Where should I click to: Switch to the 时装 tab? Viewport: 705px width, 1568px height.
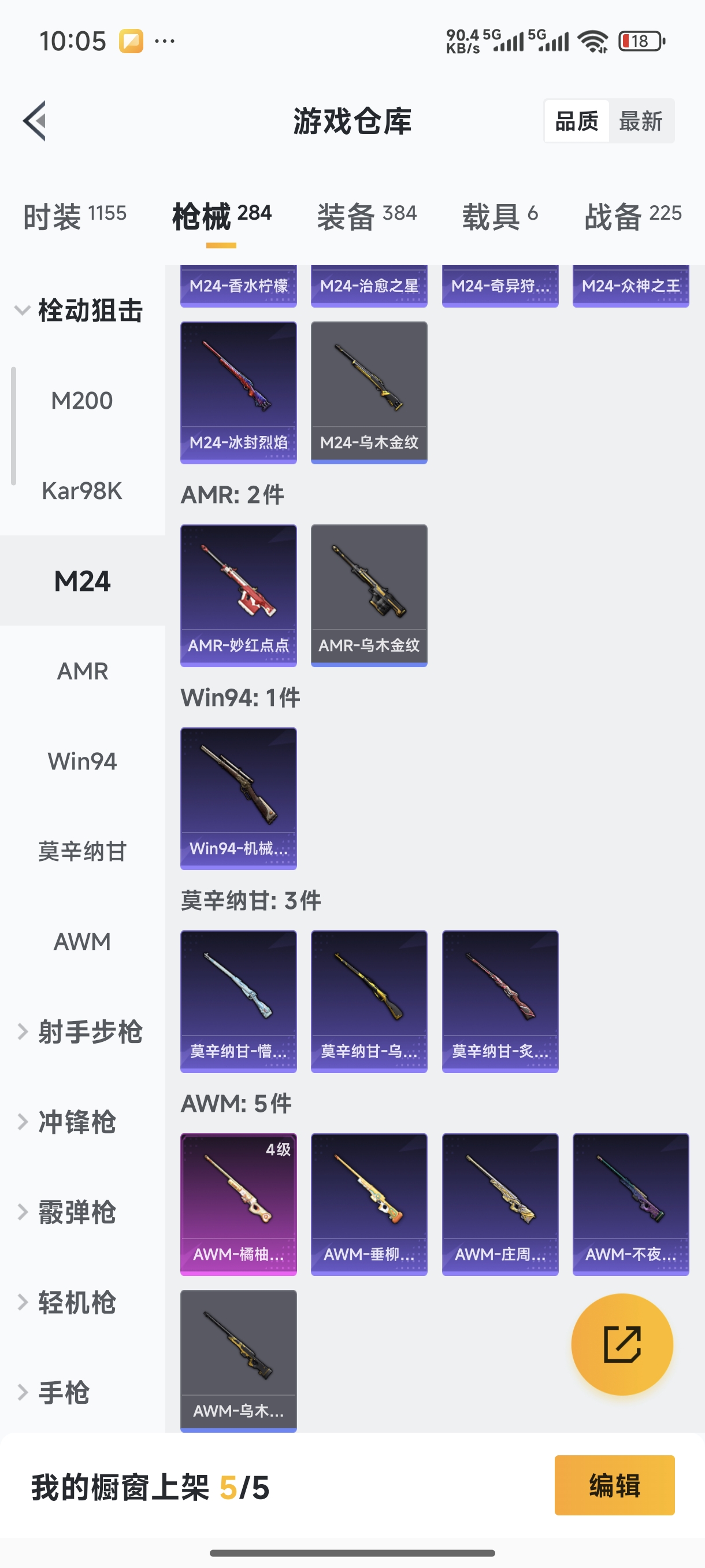coord(74,216)
